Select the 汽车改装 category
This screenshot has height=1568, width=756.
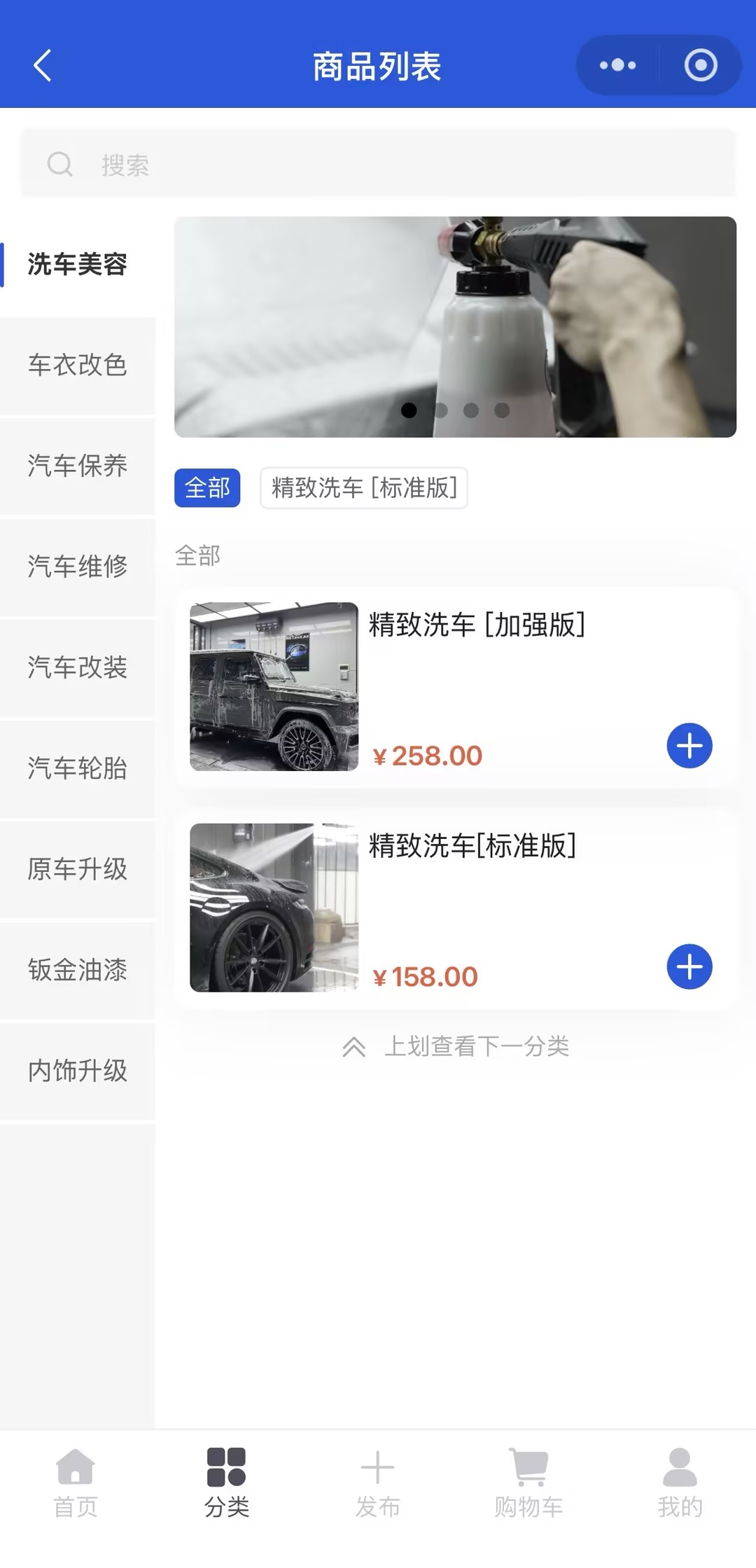[x=77, y=668]
